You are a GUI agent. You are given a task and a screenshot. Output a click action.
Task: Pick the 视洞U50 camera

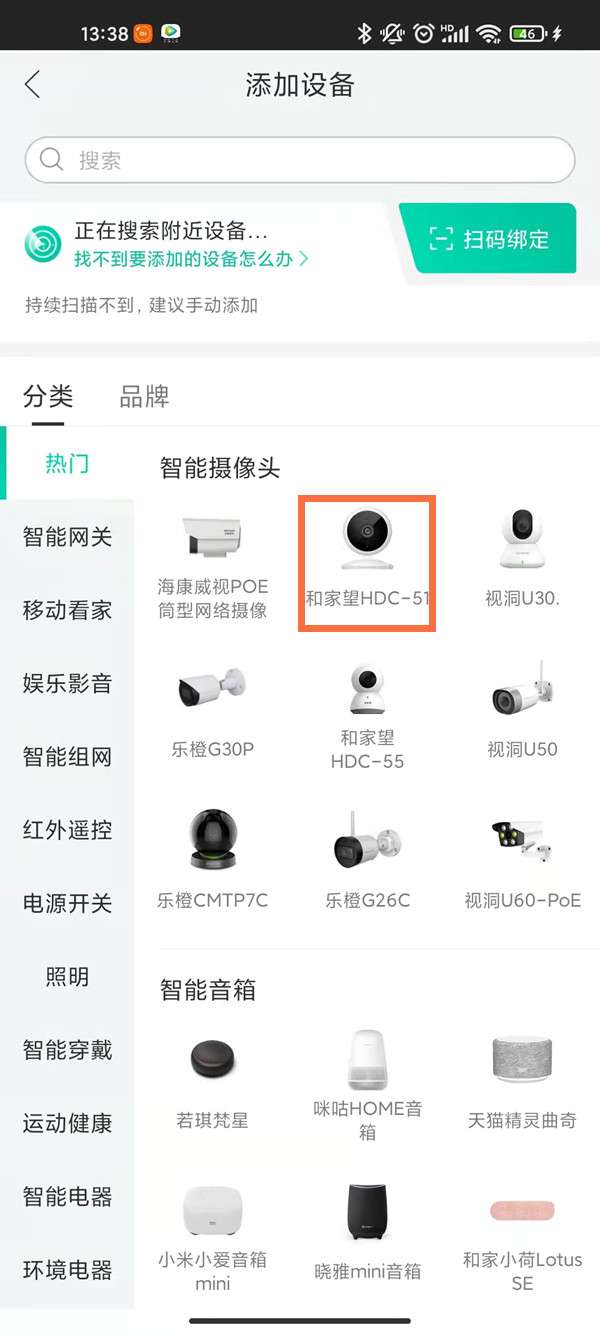click(x=522, y=710)
